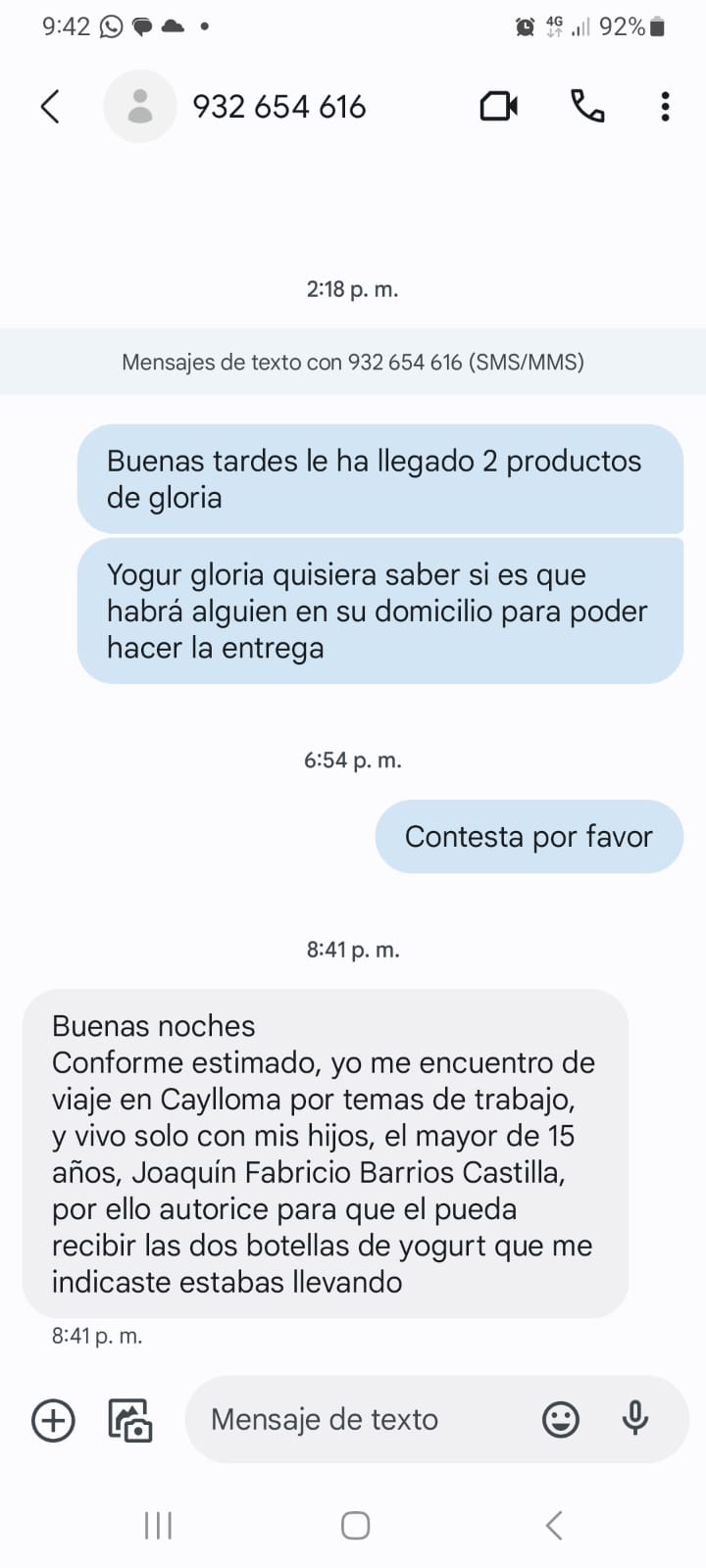This screenshot has height=1568, width=706.
Task: Open the three-dot overflow menu
Action: coord(665,106)
